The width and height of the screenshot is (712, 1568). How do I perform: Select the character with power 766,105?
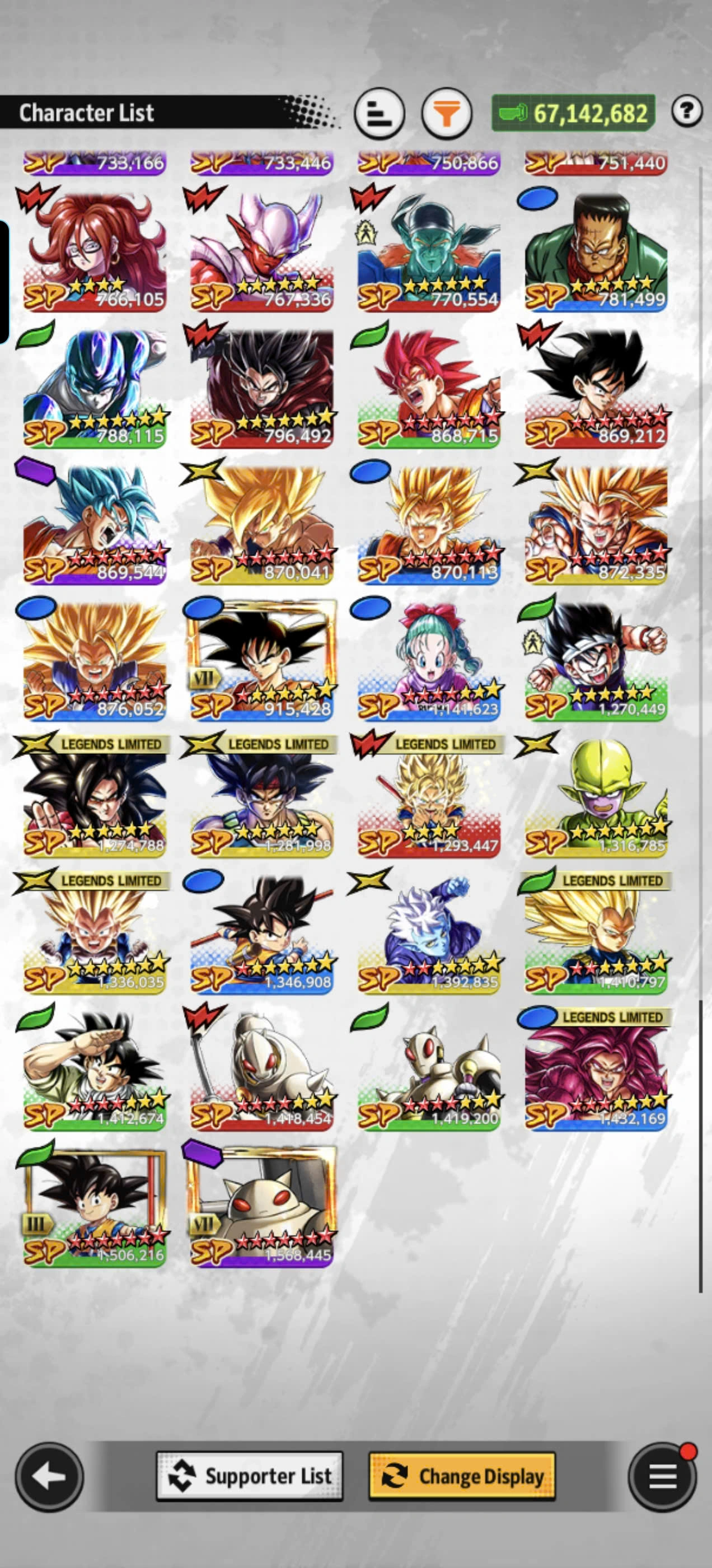(x=95, y=251)
